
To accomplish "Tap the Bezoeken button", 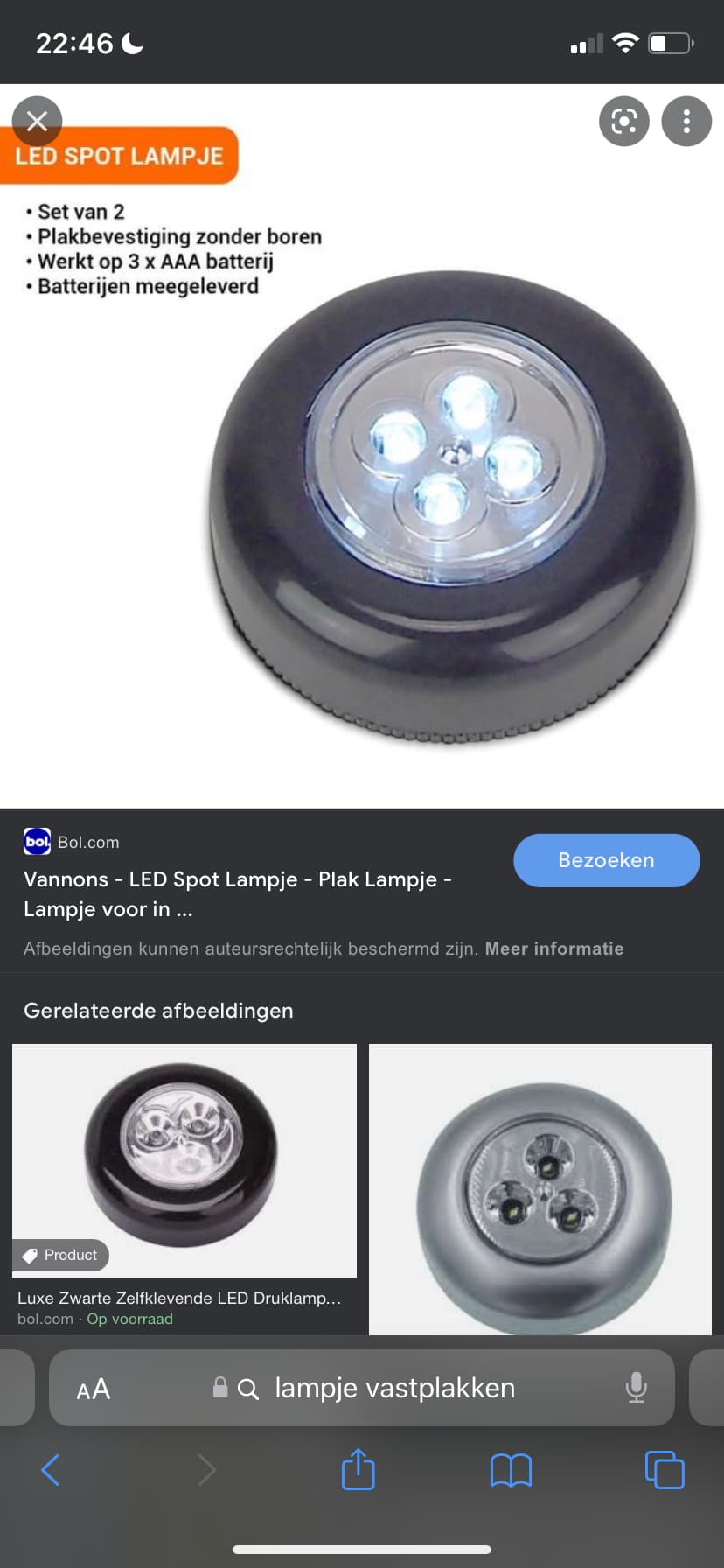I will pos(606,860).
